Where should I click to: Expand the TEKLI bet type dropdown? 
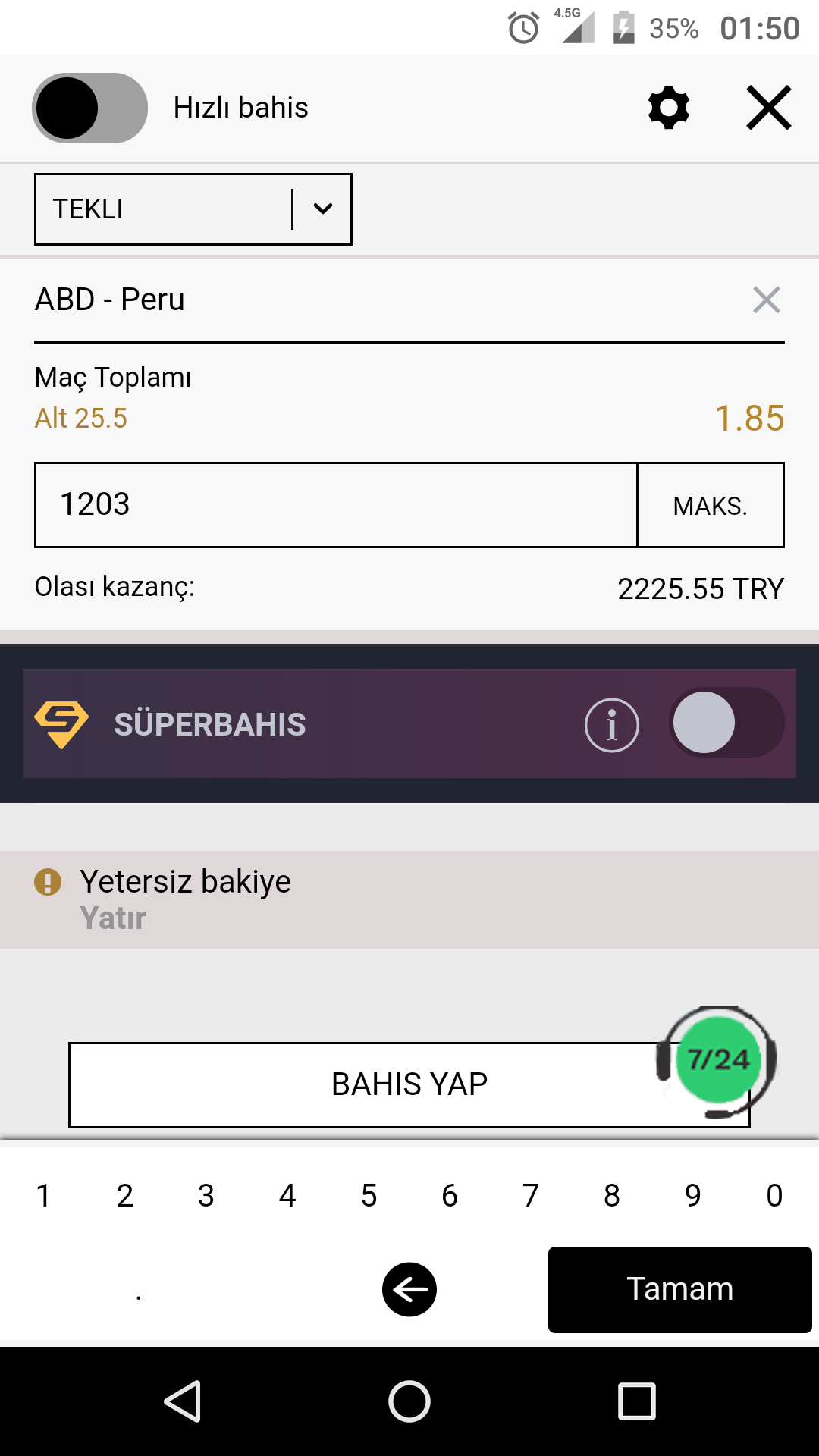(x=193, y=209)
